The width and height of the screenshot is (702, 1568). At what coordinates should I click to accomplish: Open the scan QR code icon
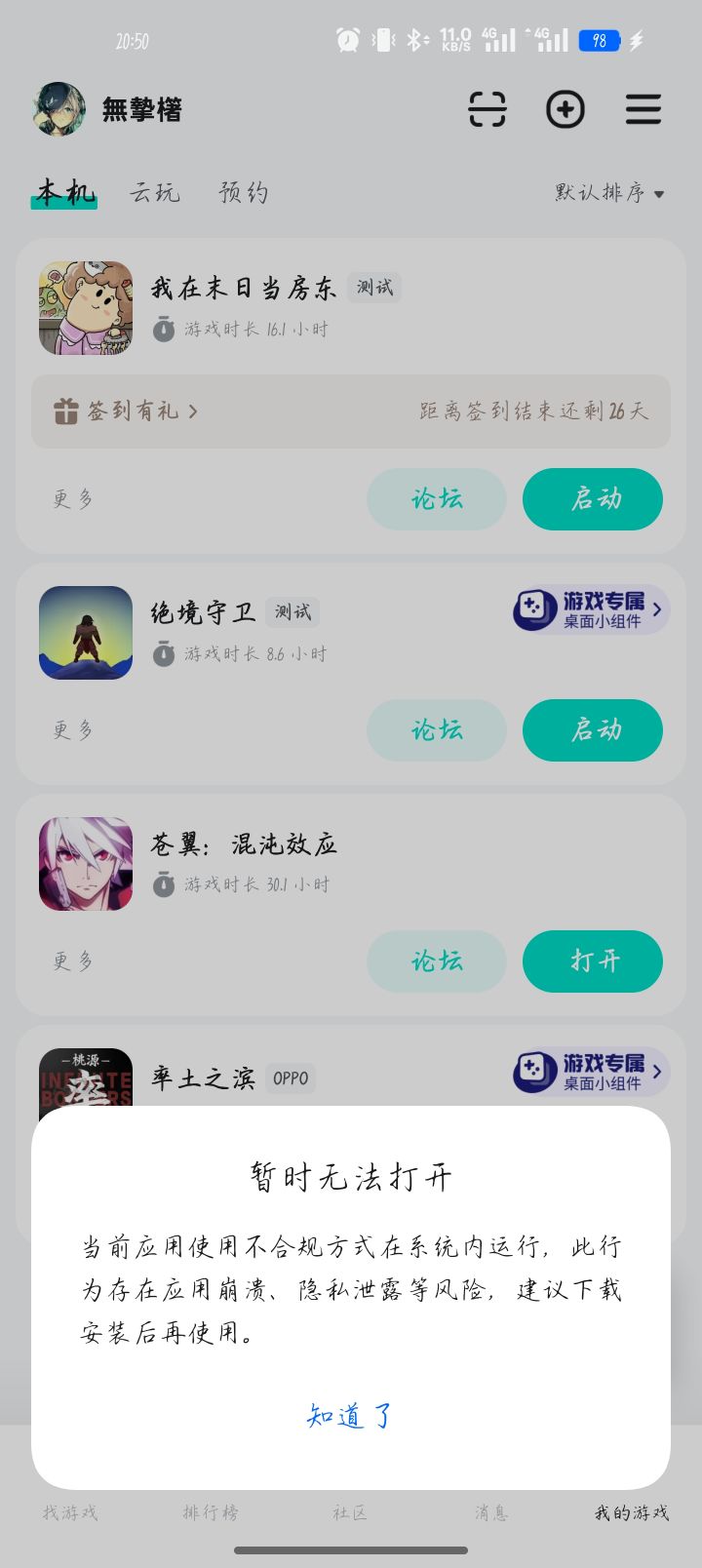click(487, 109)
